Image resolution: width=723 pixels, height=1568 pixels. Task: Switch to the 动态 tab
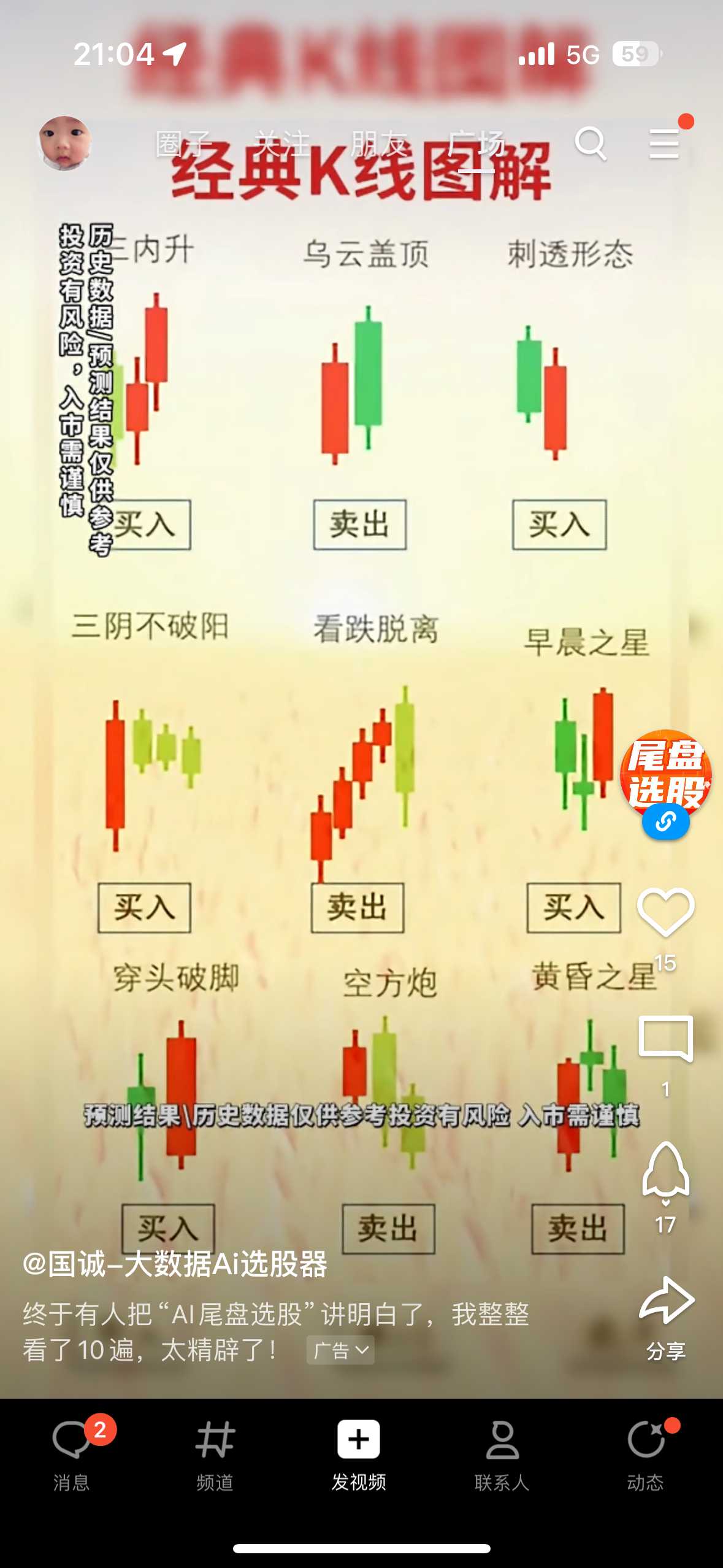point(646,1454)
